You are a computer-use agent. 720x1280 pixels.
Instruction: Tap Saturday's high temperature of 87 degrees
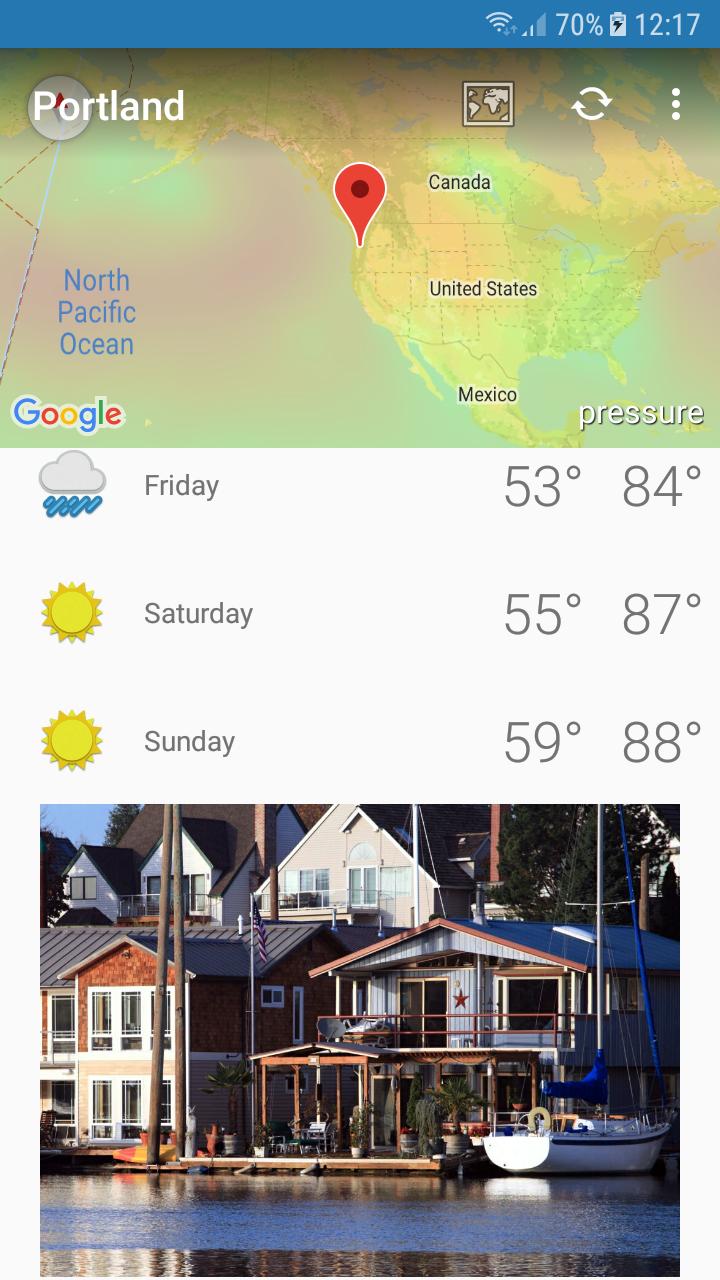tap(662, 613)
